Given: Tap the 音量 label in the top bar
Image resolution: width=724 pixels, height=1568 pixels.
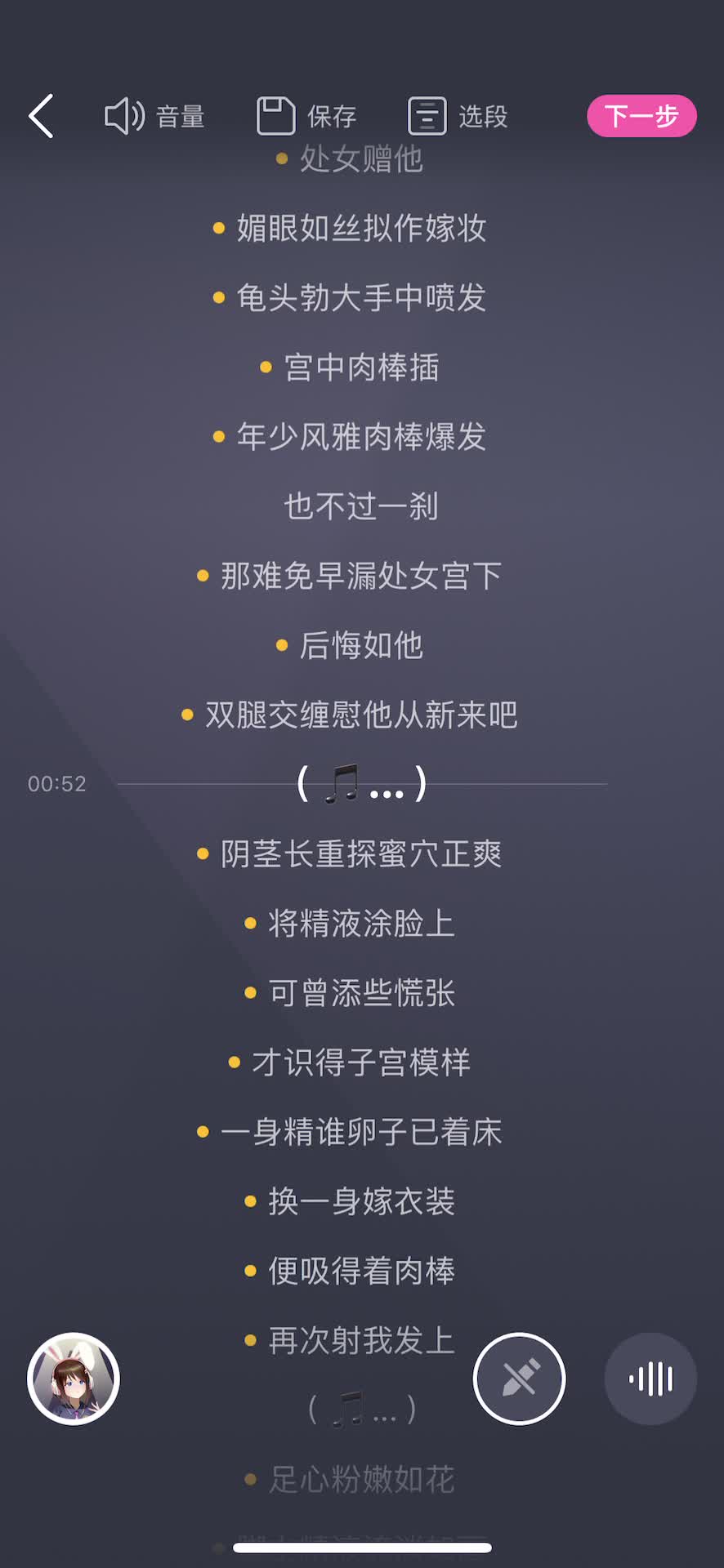Looking at the screenshot, I should pyautogui.click(x=180, y=116).
